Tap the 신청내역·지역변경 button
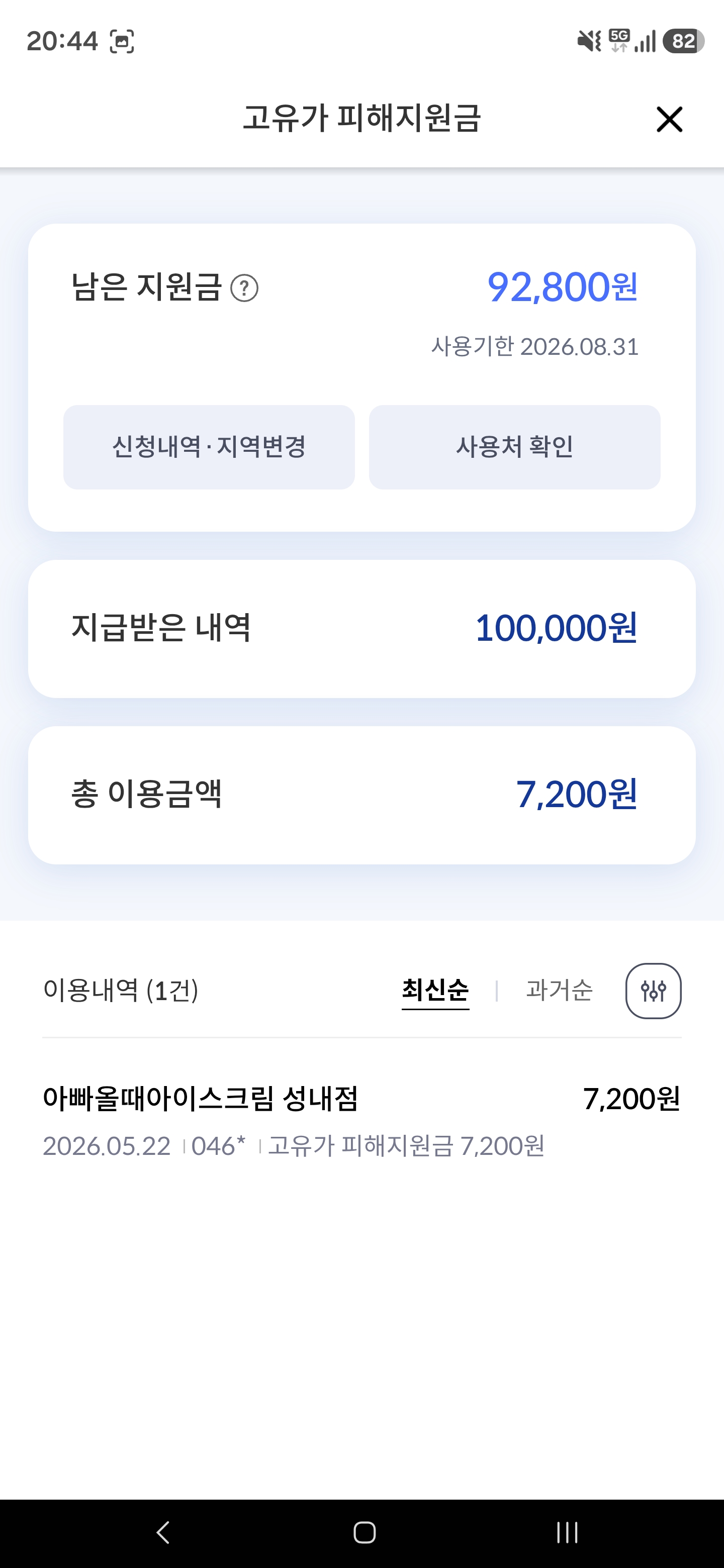724x1568 pixels. [x=209, y=447]
